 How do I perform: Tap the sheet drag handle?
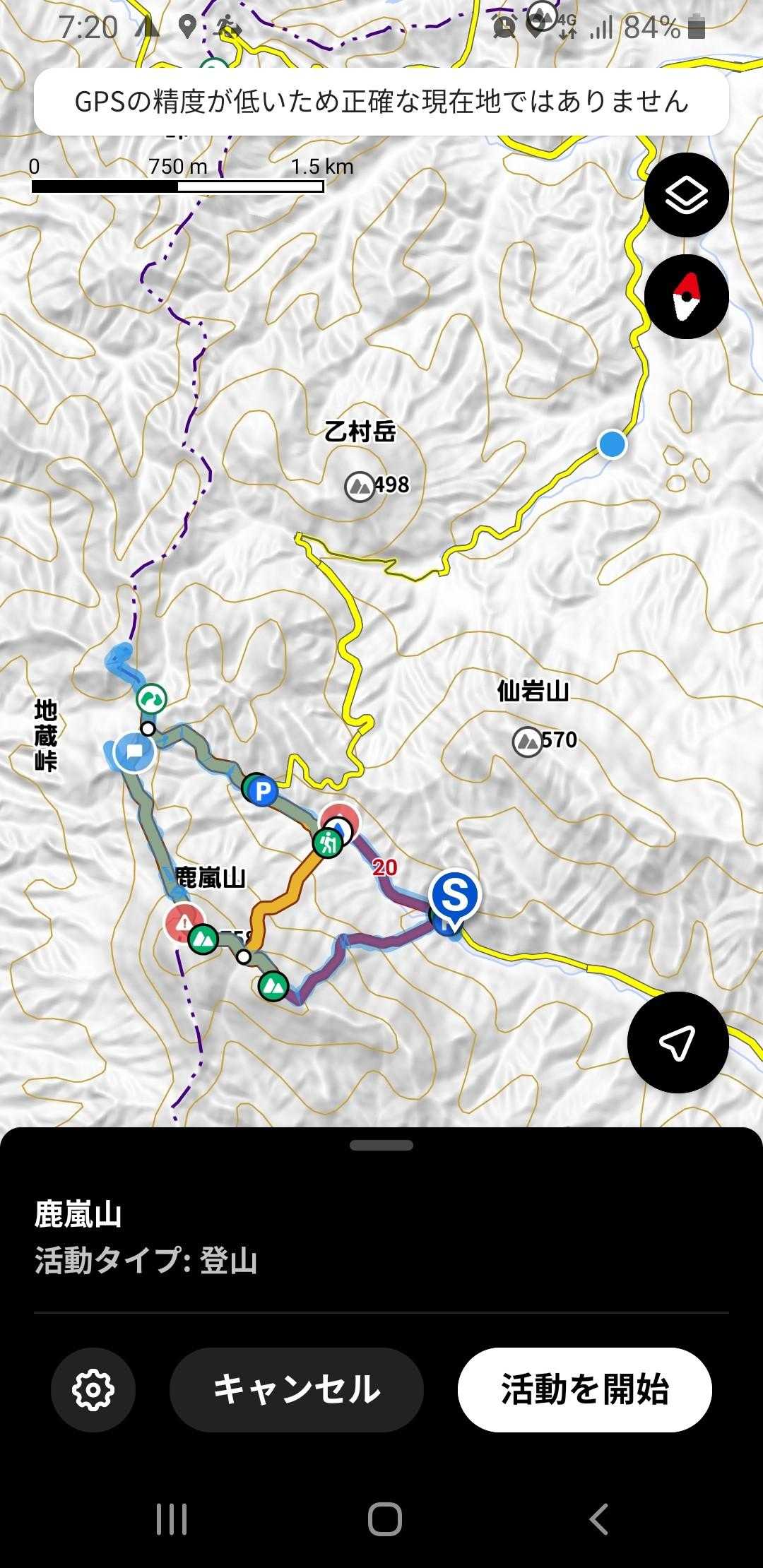click(x=381, y=1146)
